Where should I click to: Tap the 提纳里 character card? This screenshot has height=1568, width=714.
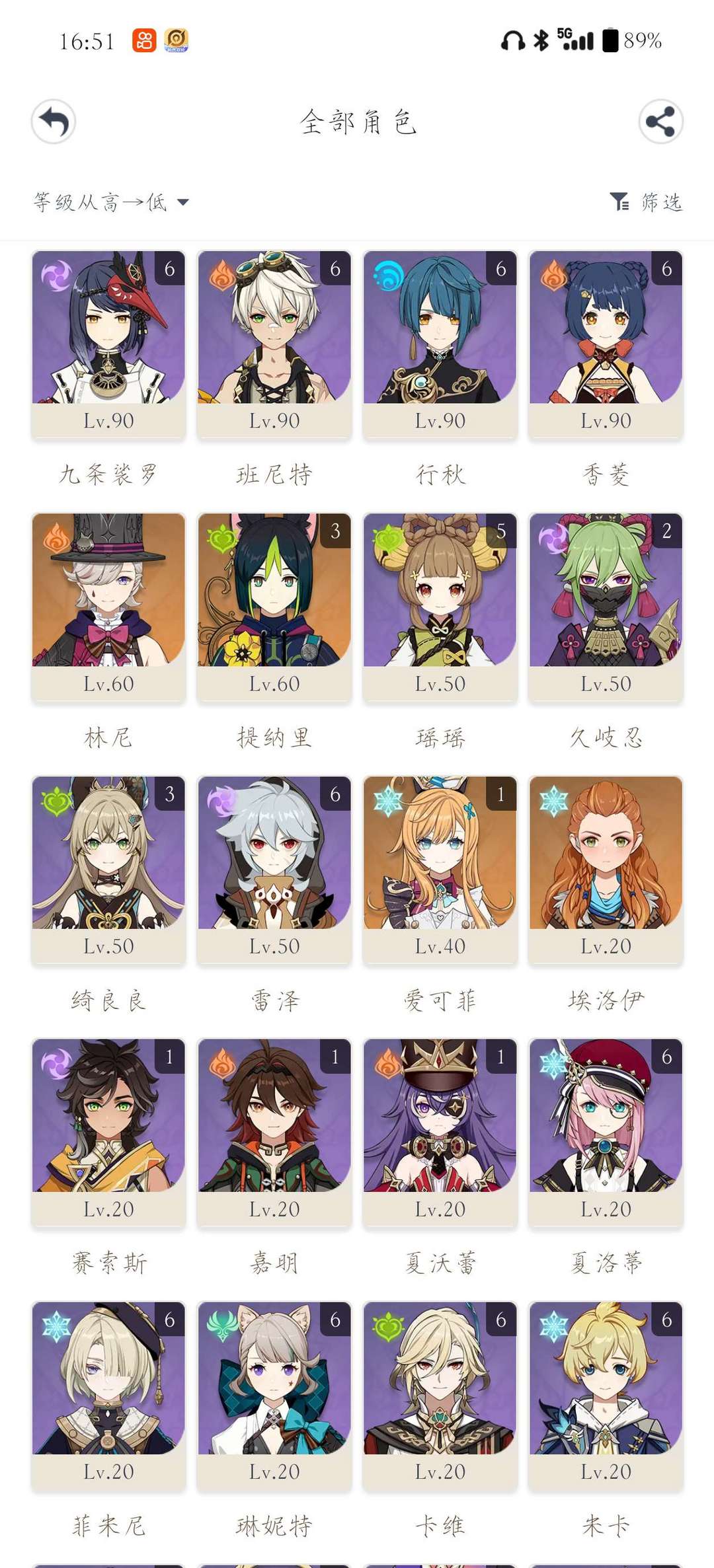(x=274, y=607)
